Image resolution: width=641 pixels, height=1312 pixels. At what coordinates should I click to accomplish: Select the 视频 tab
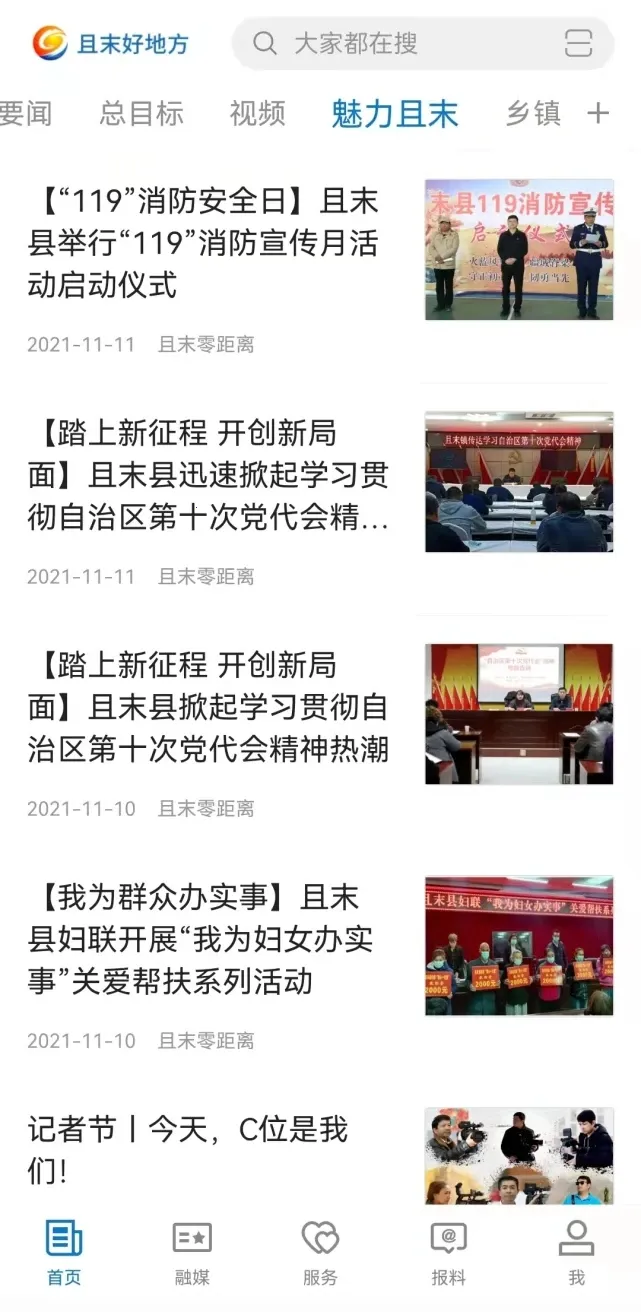pos(257,114)
